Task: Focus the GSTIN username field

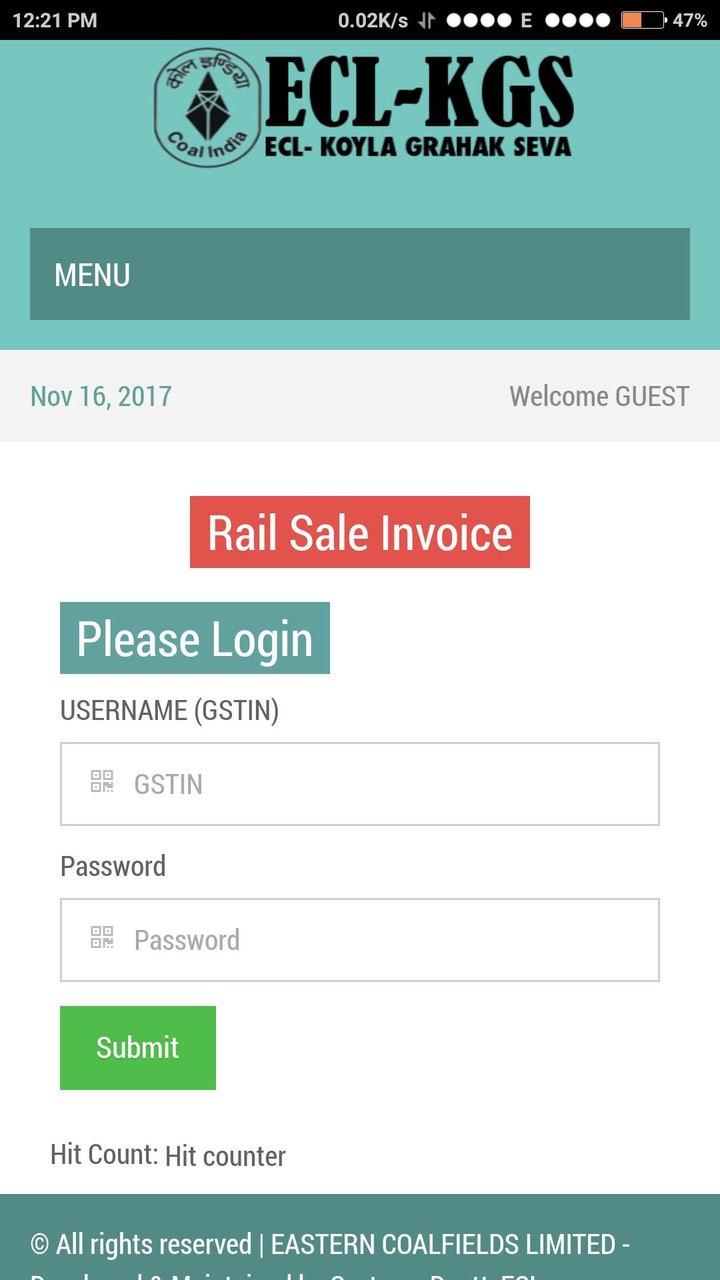Action: click(360, 784)
